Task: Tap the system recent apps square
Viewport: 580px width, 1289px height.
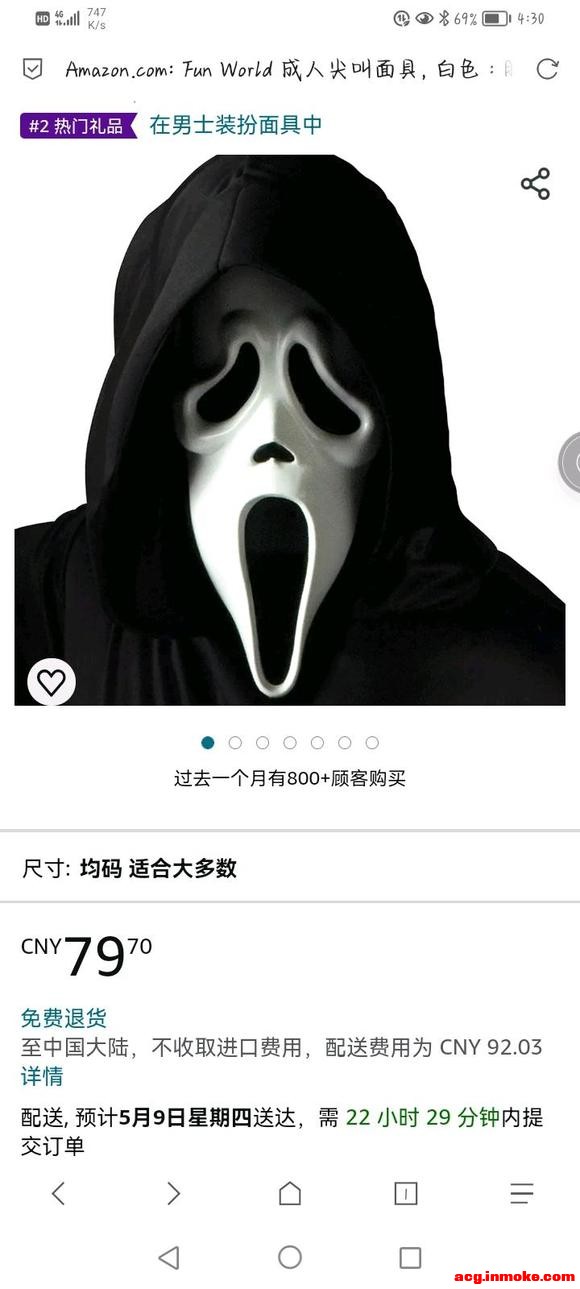Action: point(410,1257)
